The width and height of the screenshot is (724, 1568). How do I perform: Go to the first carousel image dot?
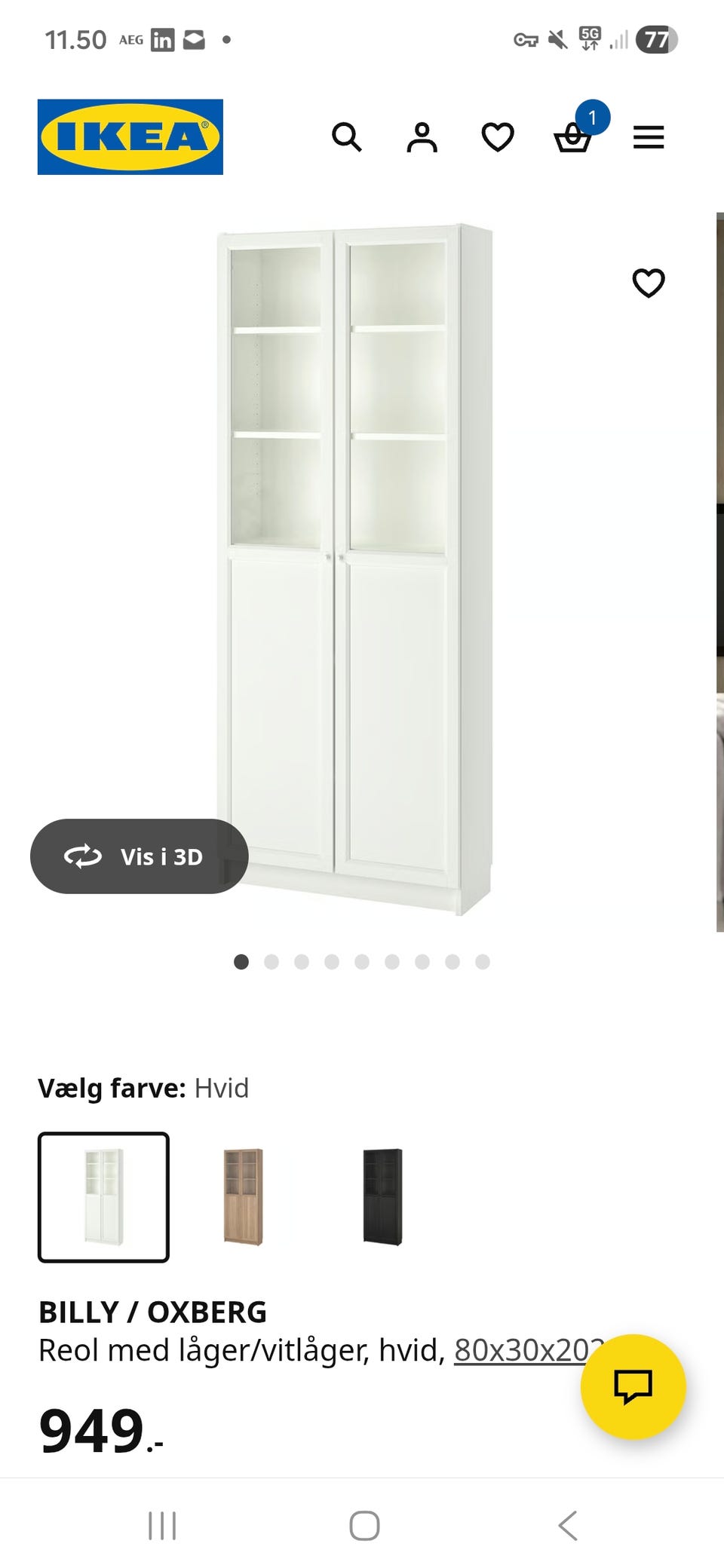pos(241,962)
